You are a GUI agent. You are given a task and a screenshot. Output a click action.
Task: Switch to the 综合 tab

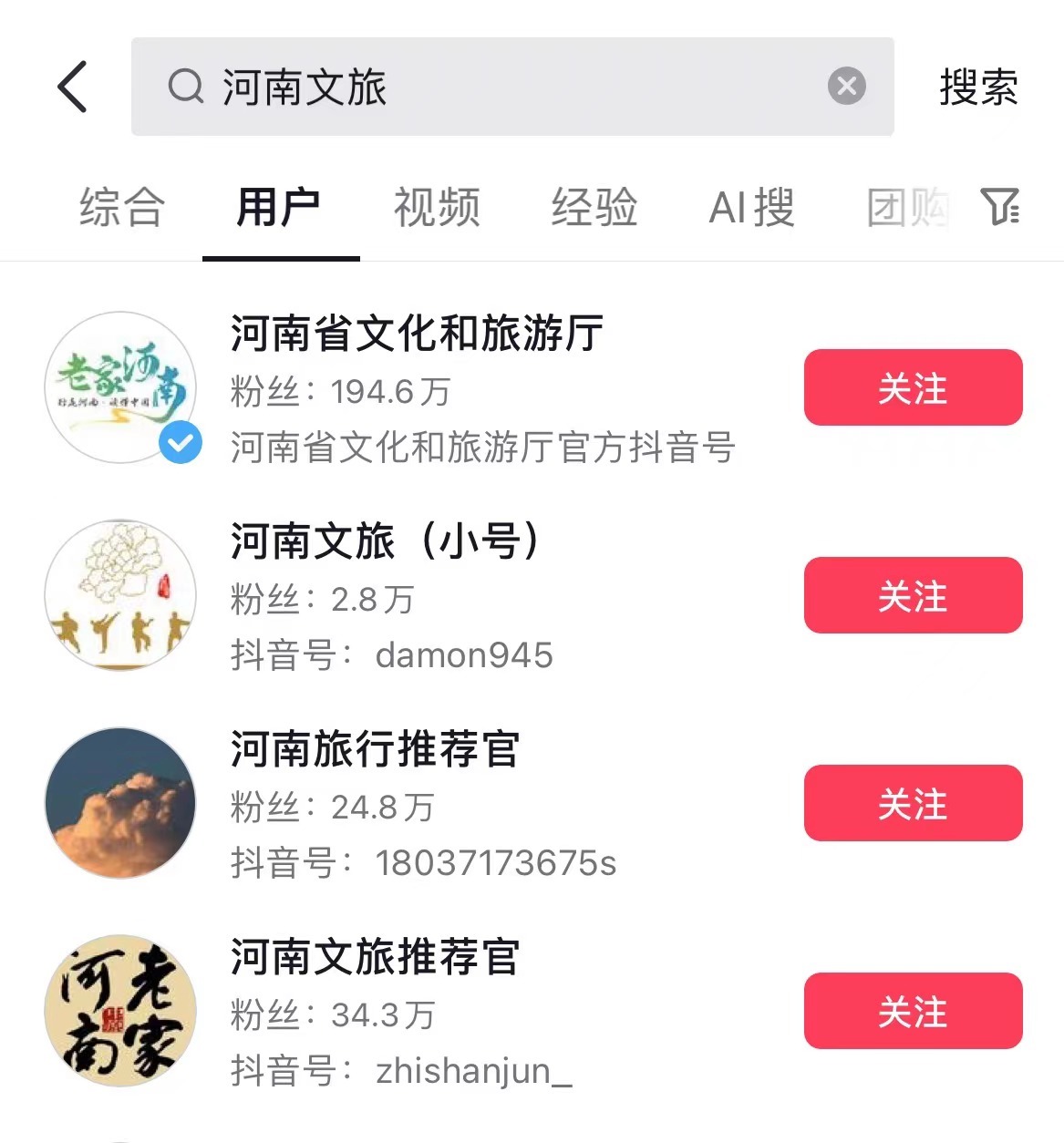122,207
